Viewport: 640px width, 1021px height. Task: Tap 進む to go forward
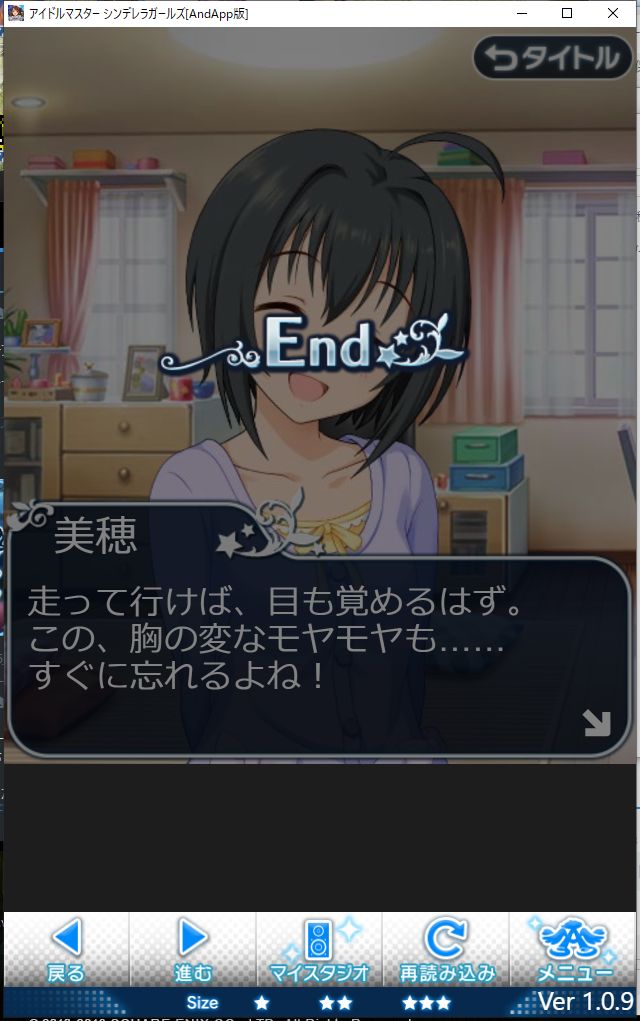(x=193, y=949)
